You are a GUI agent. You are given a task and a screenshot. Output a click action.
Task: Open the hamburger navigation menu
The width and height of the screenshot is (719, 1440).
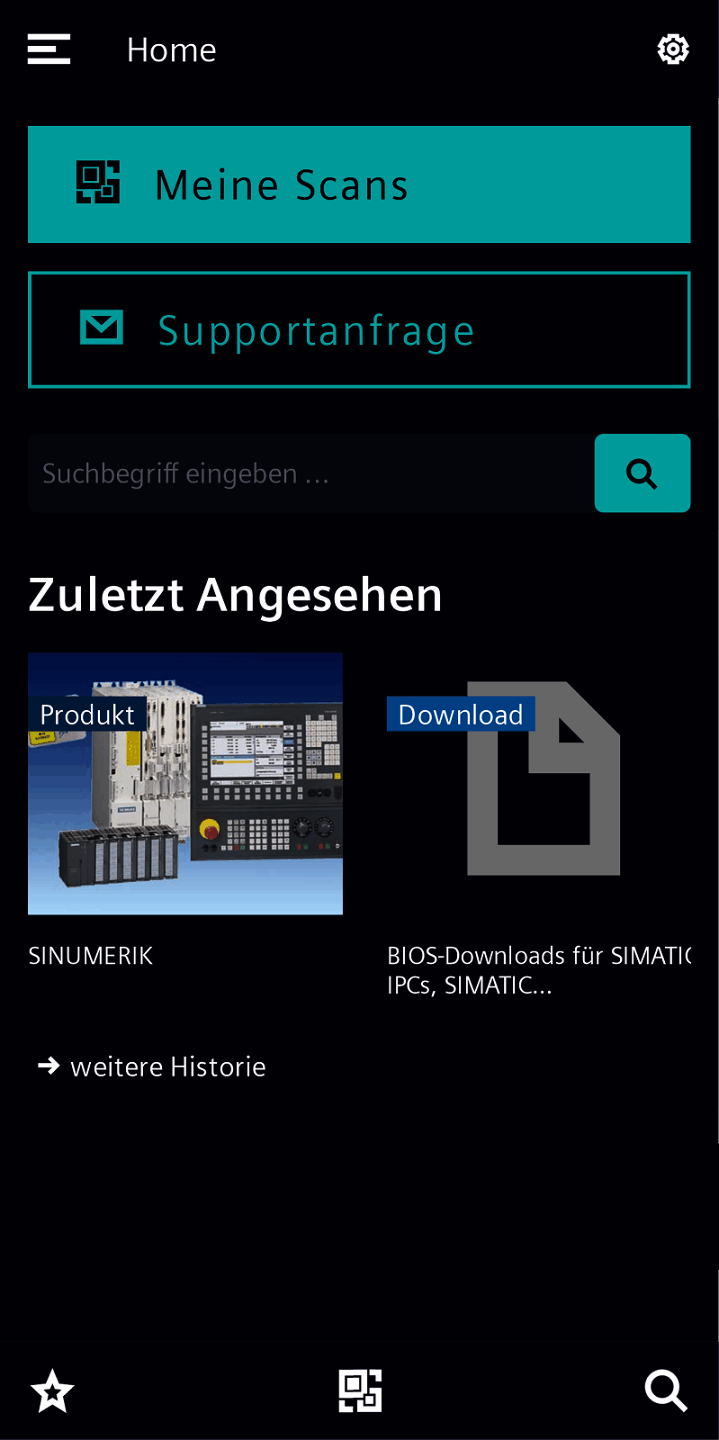[49, 49]
